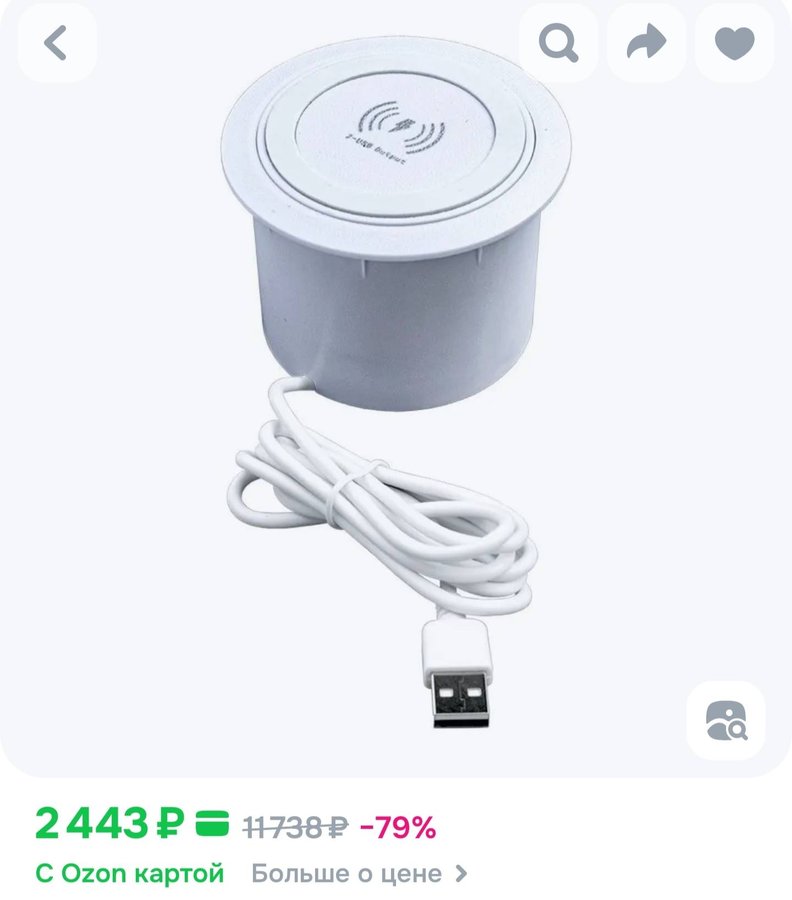The height and width of the screenshot is (900, 792).
Task: Start a product search from the magnifier
Action: (561, 43)
